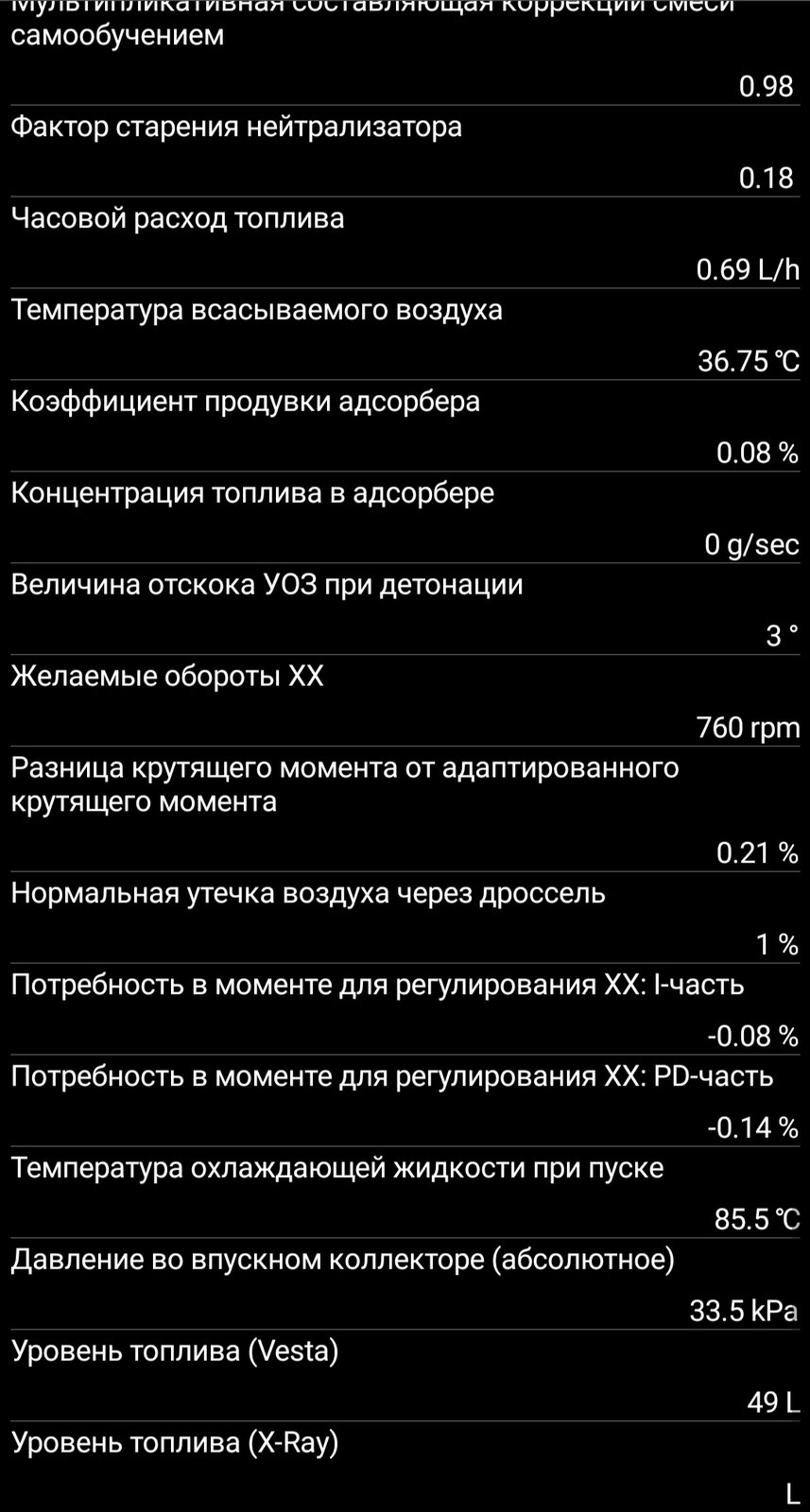Open the Желаемые обороты ХХ parameter

(405, 701)
